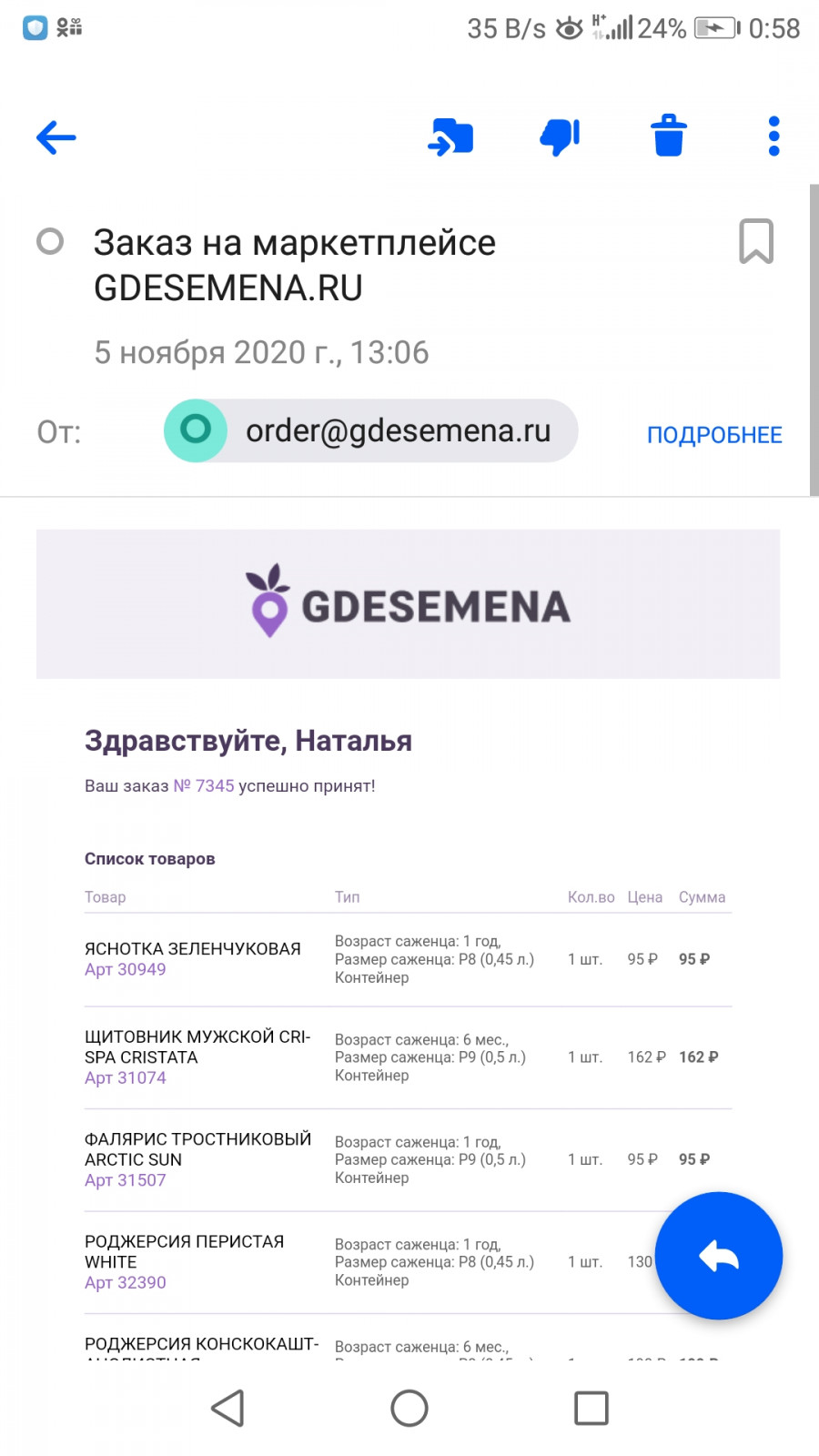This screenshot has height=1456, width=819.
Task: Mark this email as spam
Action: (560, 137)
